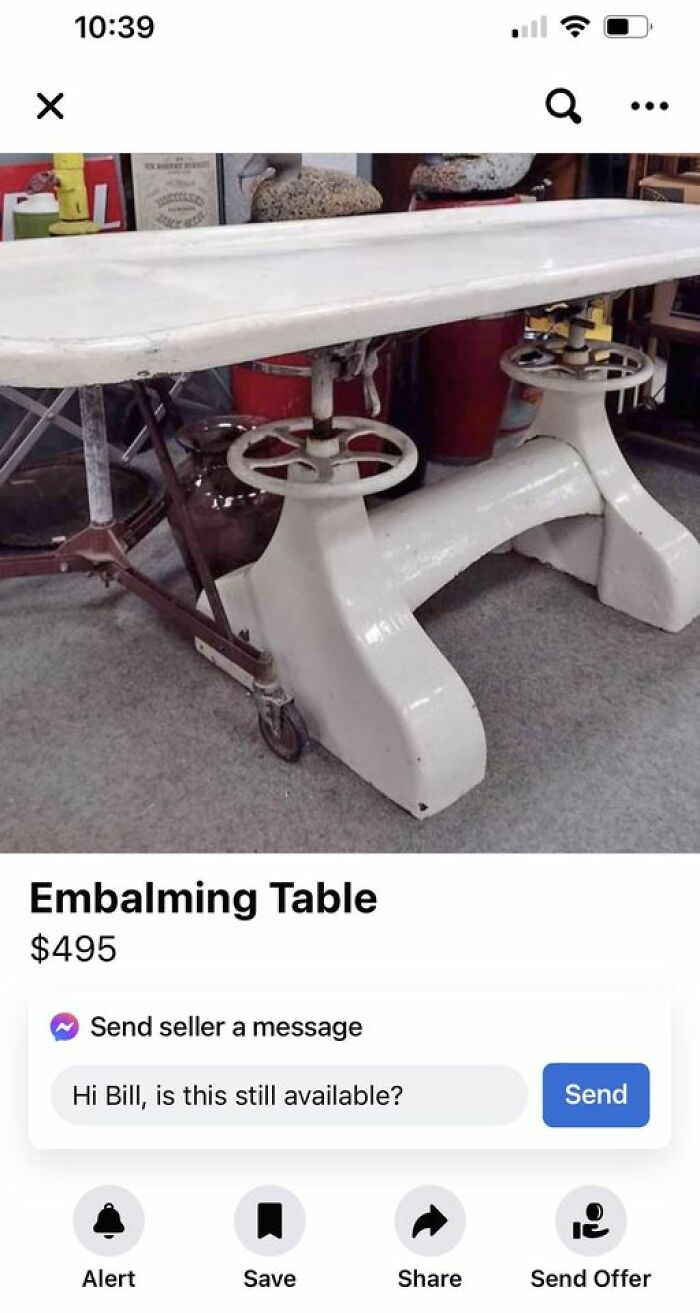Share the Embalming Table listing

(430, 1221)
